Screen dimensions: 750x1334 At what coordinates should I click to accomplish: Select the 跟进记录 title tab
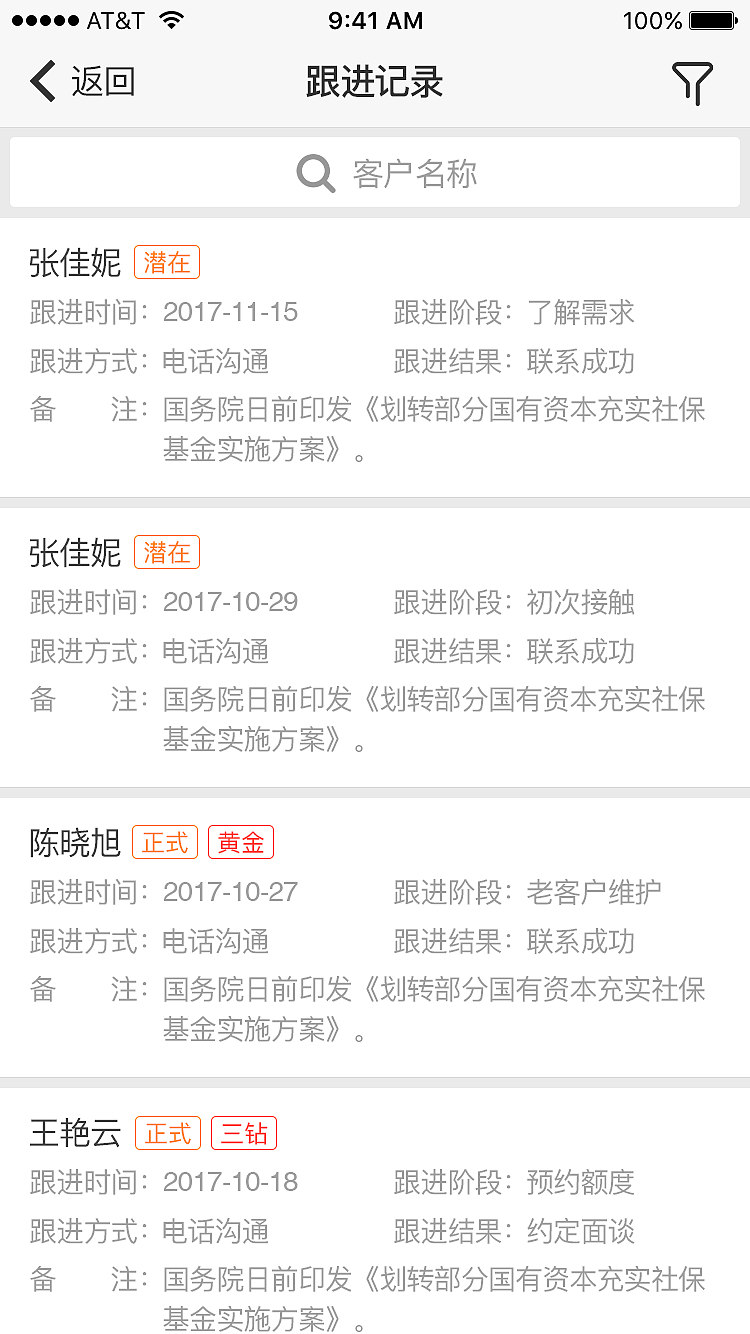pyautogui.click(x=374, y=83)
